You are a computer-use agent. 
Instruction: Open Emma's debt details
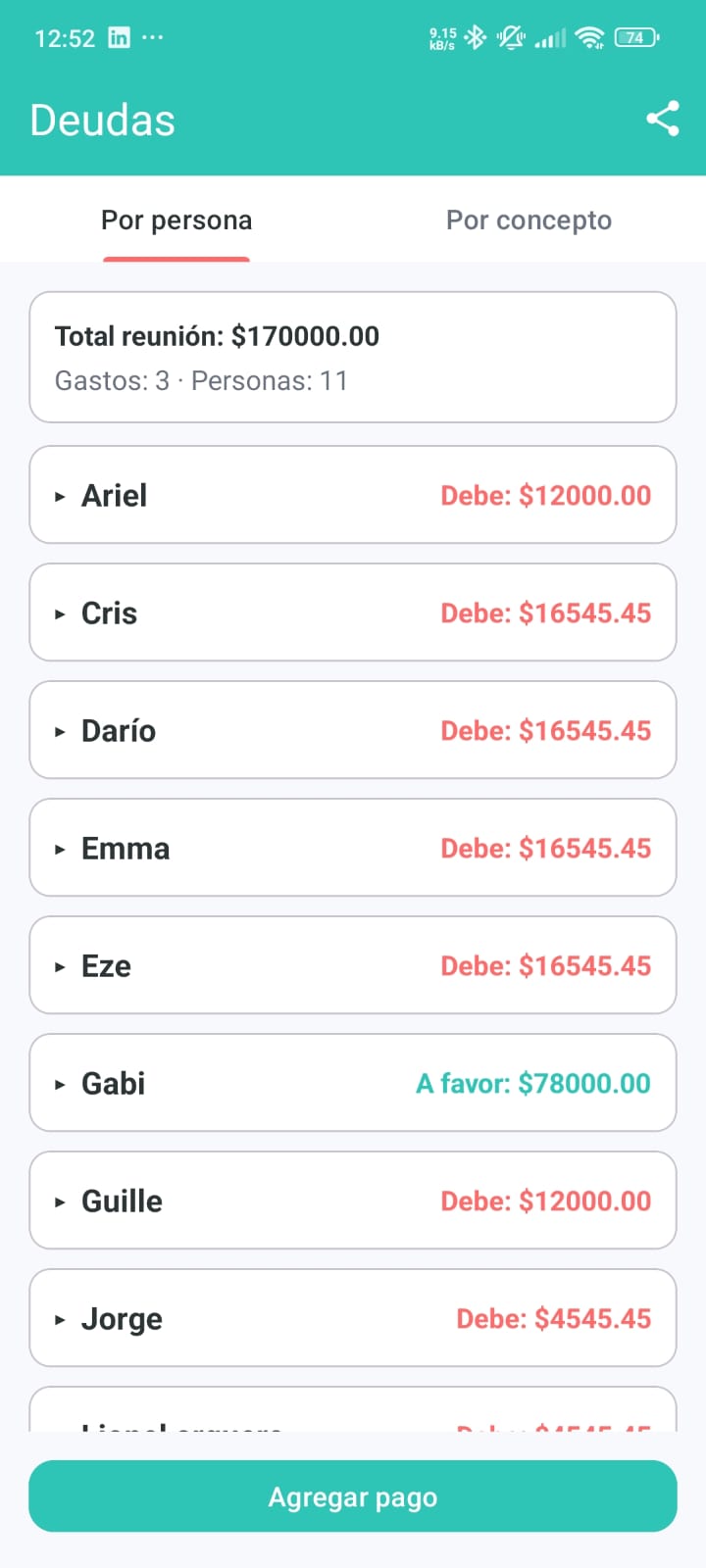pyautogui.click(x=353, y=848)
